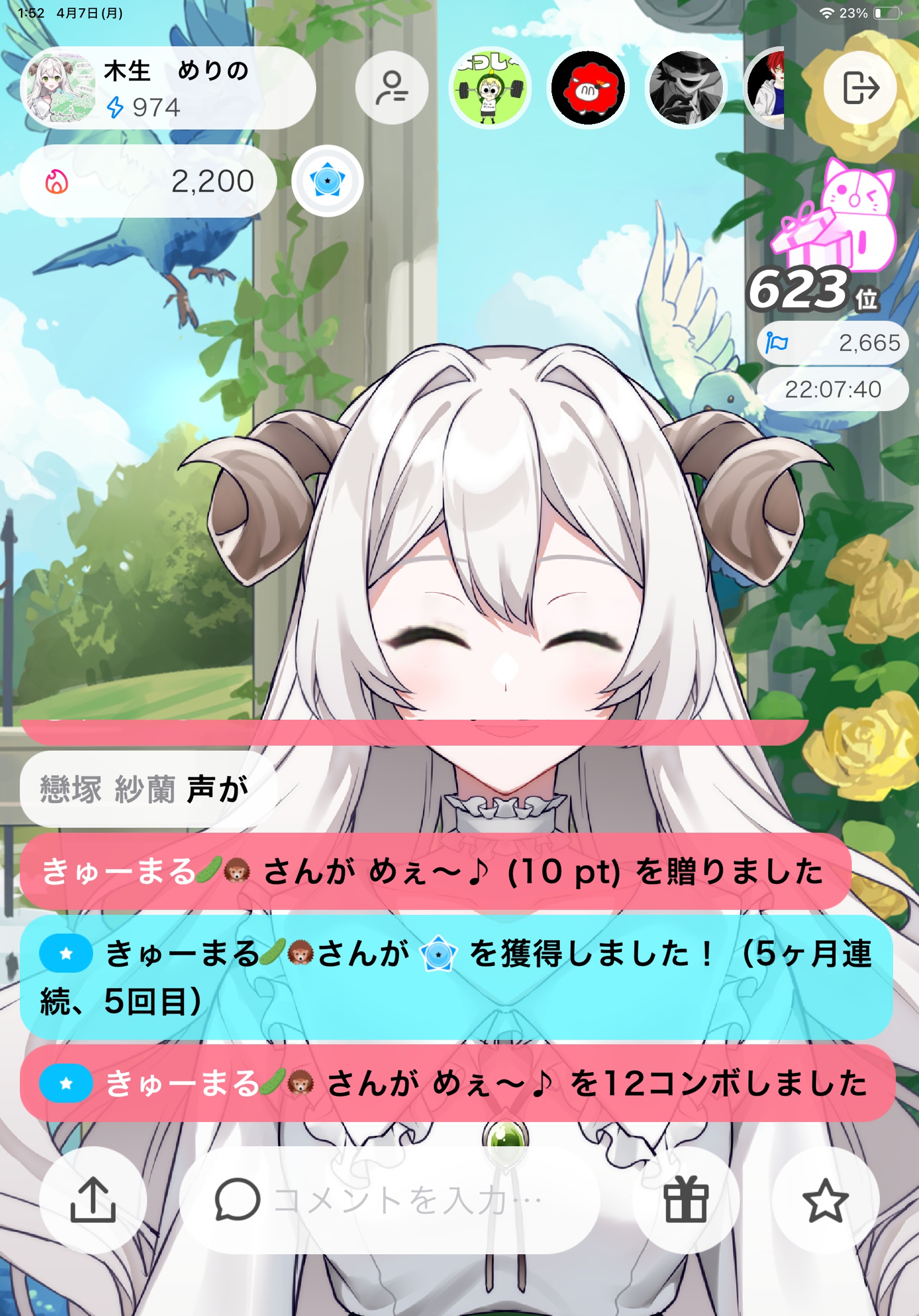Image resolution: width=919 pixels, height=1316 pixels.
Task: View the black-and-white hat viewer avatar
Action: coord(685,88)
